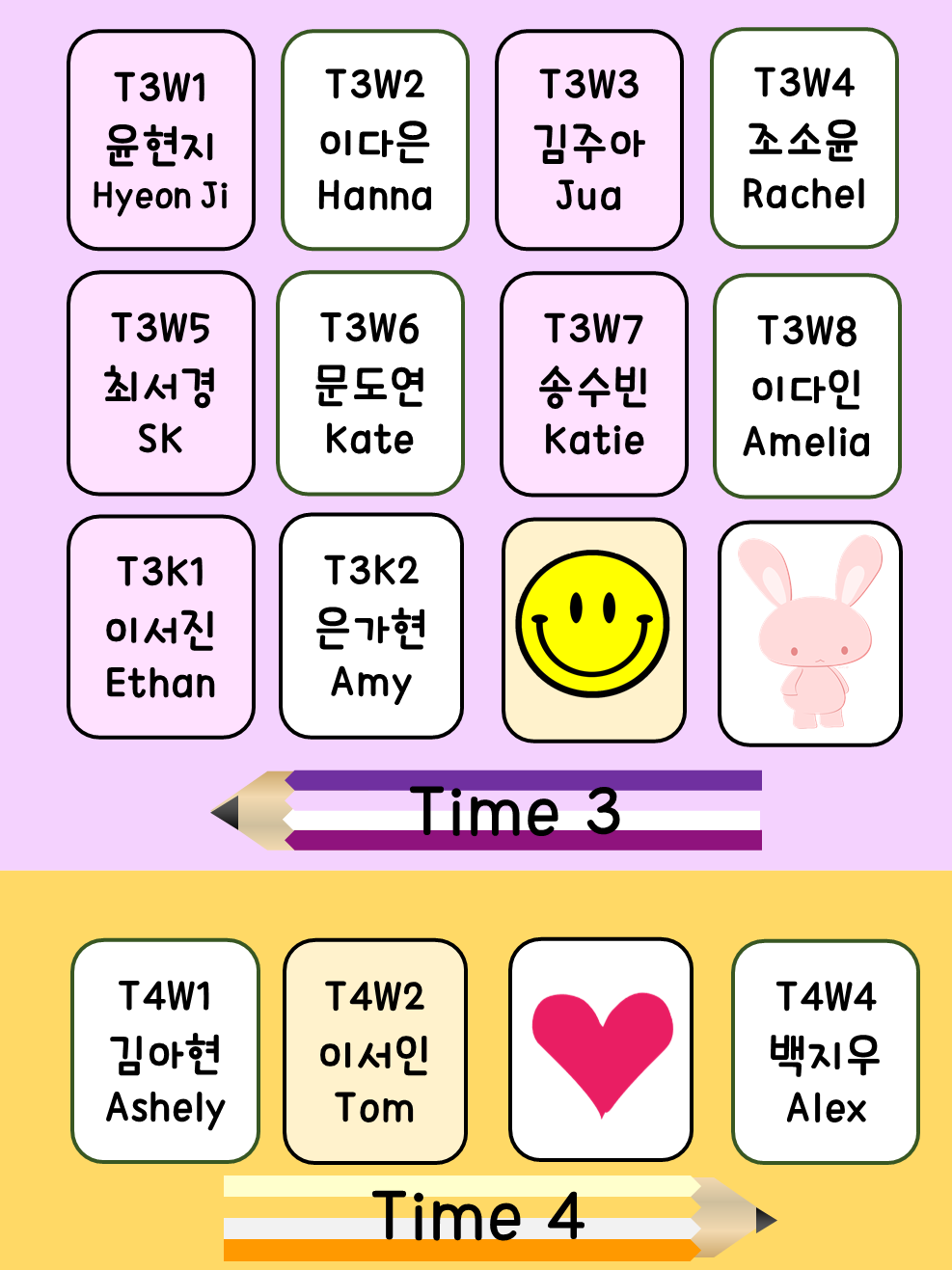The height and width of the screenshot is (1270, 952).
Task: Choose the T3W4 Rachel card
Action: (804, 139)
